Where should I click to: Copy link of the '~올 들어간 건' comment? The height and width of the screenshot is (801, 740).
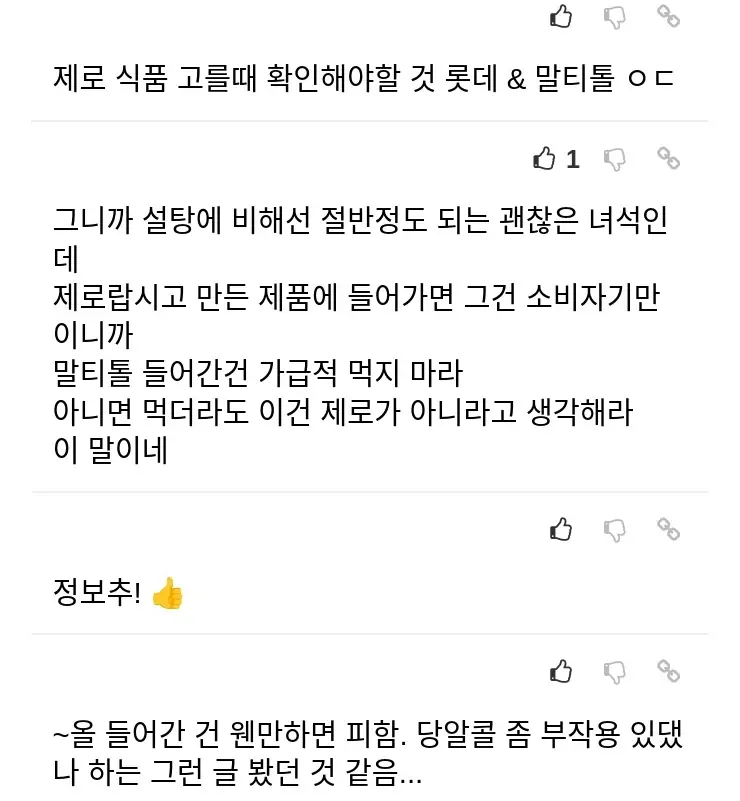coord(668,671)
